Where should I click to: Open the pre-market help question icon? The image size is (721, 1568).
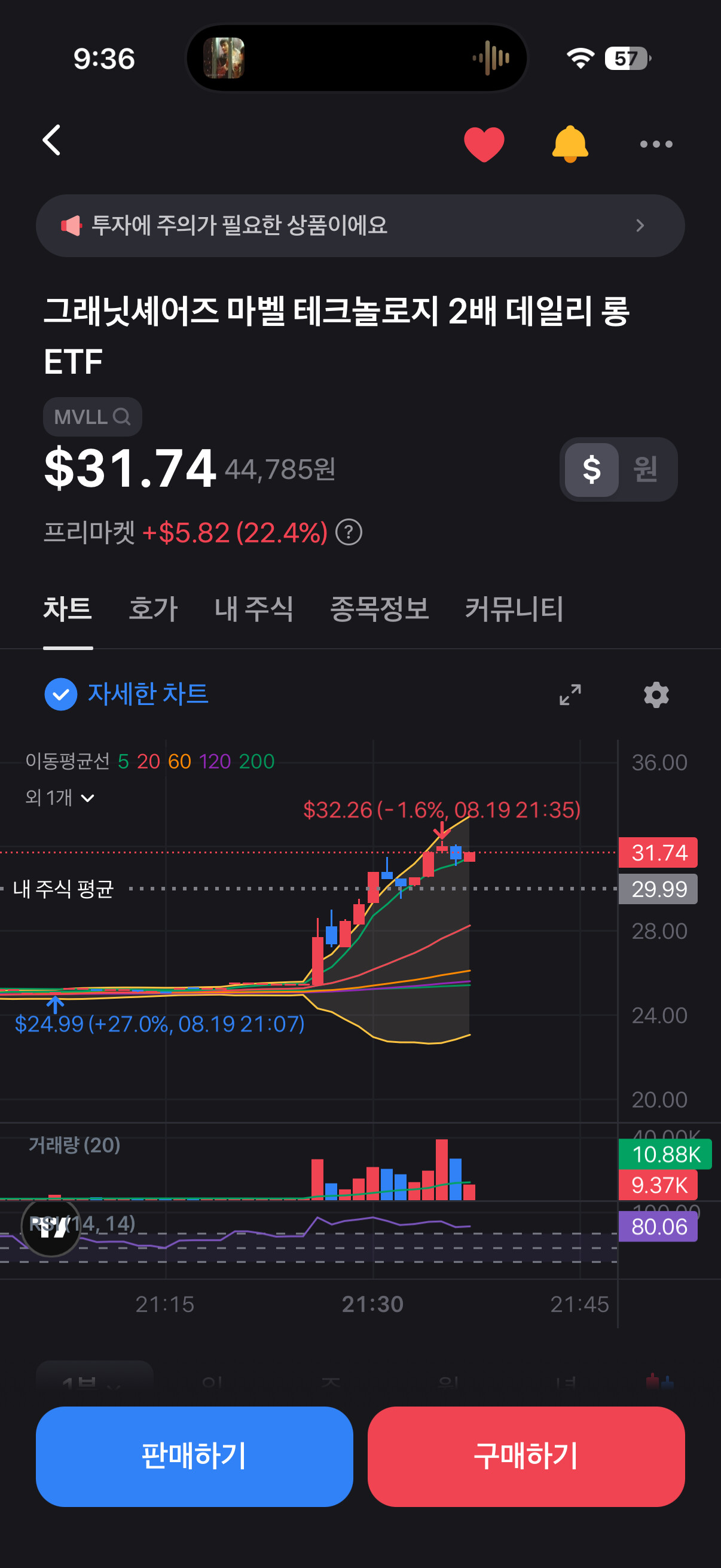[x=349, y=533]
